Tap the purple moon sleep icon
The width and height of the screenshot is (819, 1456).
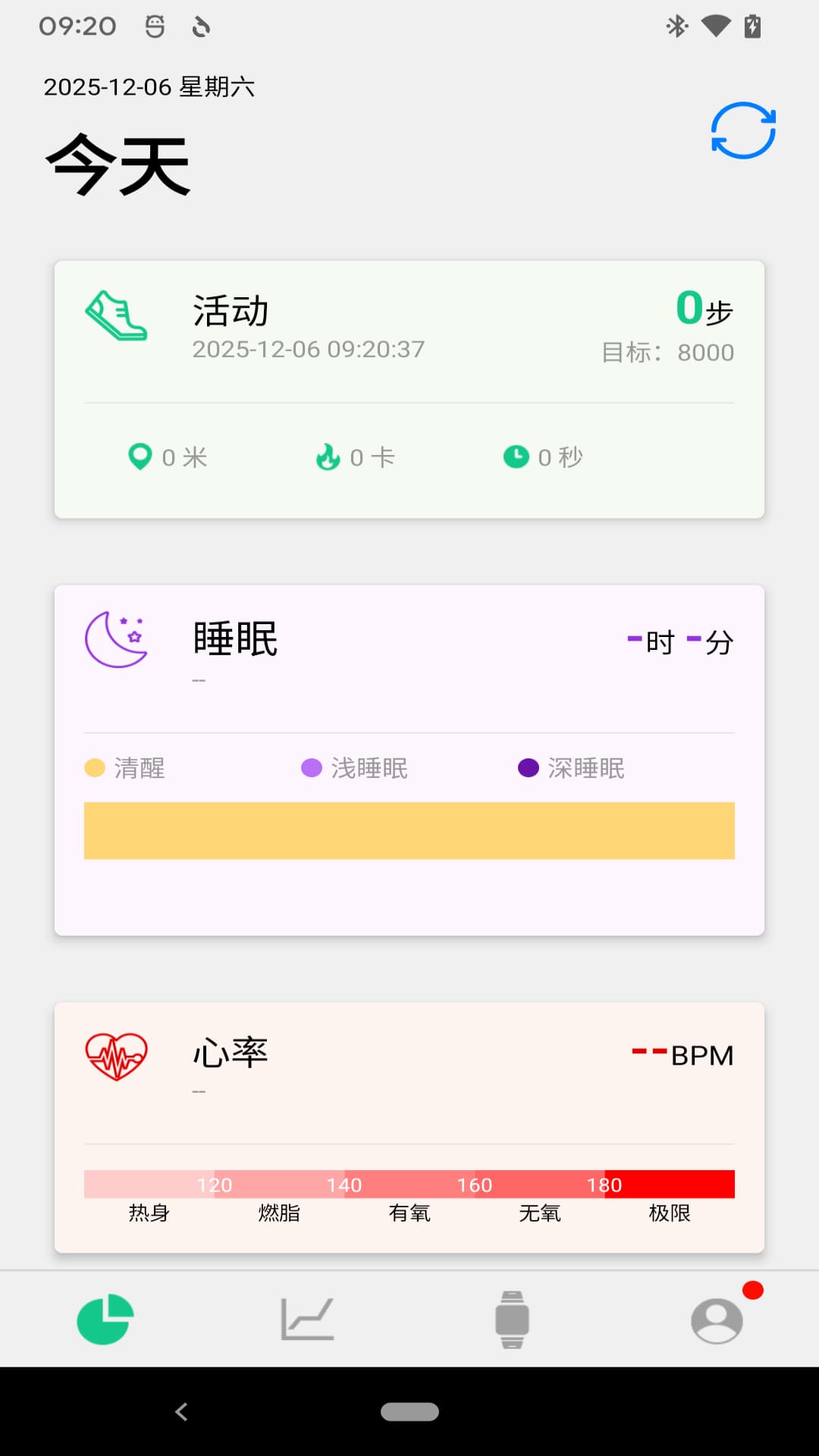pos(115,641)
